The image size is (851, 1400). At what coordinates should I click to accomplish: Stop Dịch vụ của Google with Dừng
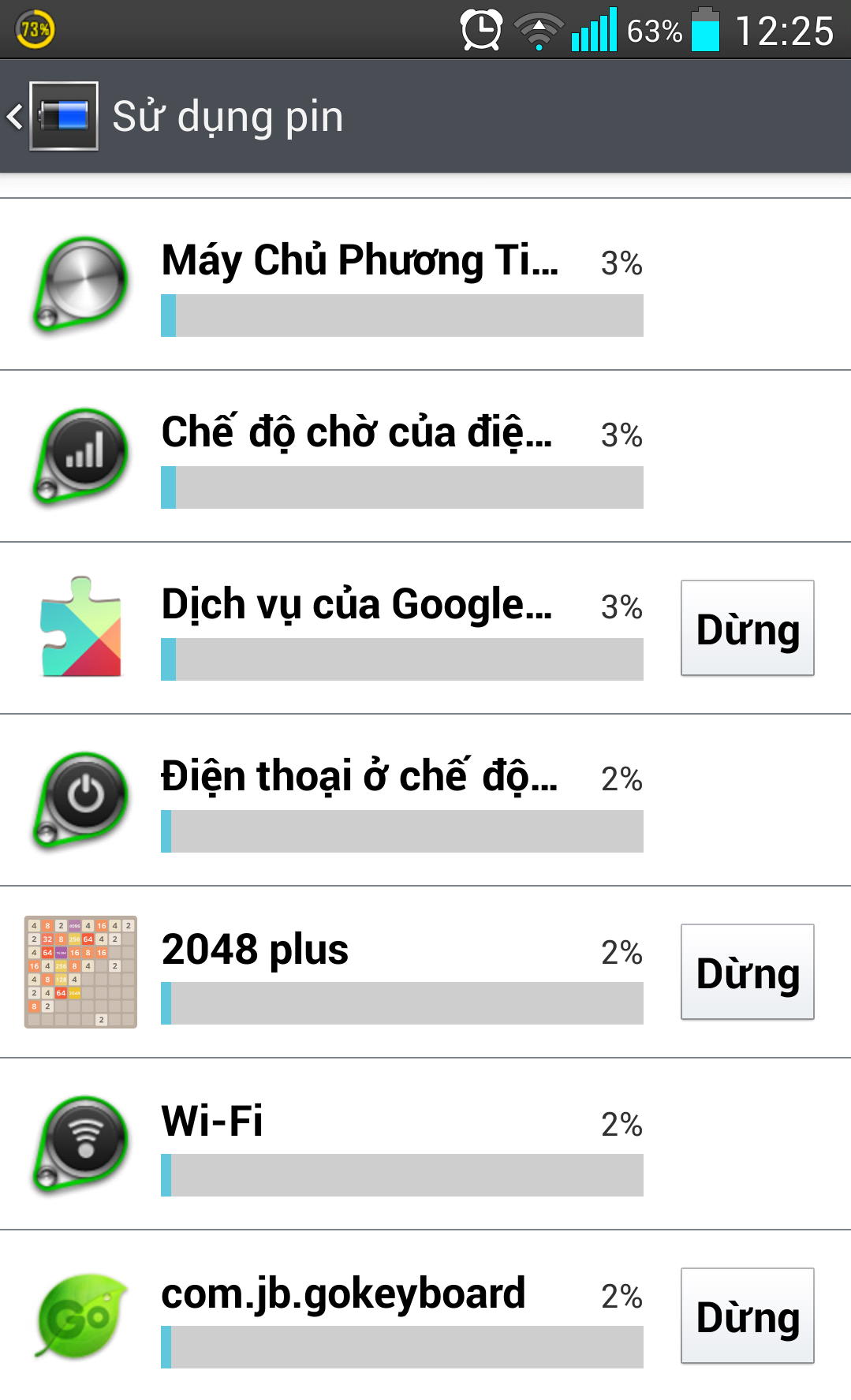pyautogui.click(x=747, y=629)
